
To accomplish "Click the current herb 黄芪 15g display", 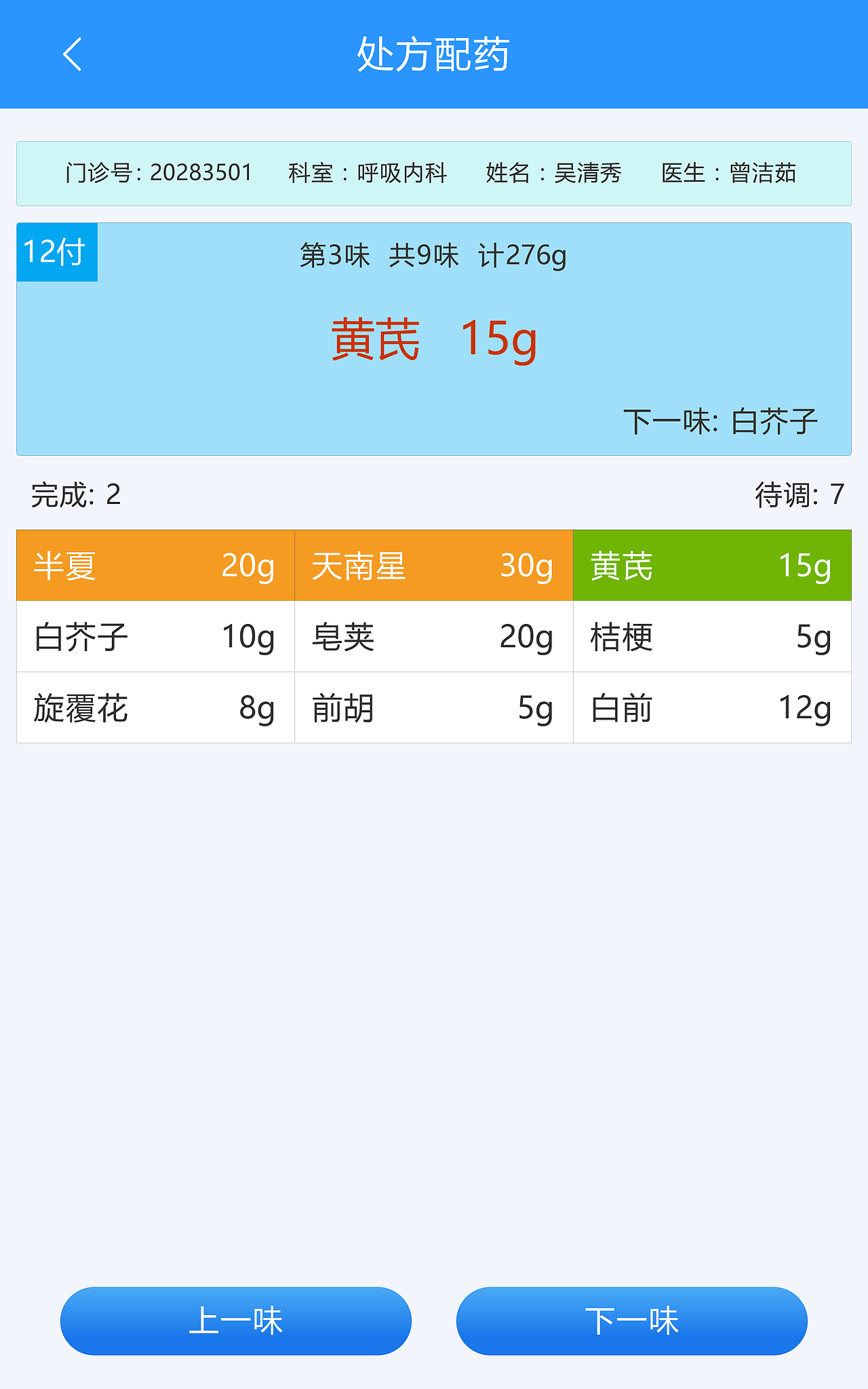I will 434,341.
